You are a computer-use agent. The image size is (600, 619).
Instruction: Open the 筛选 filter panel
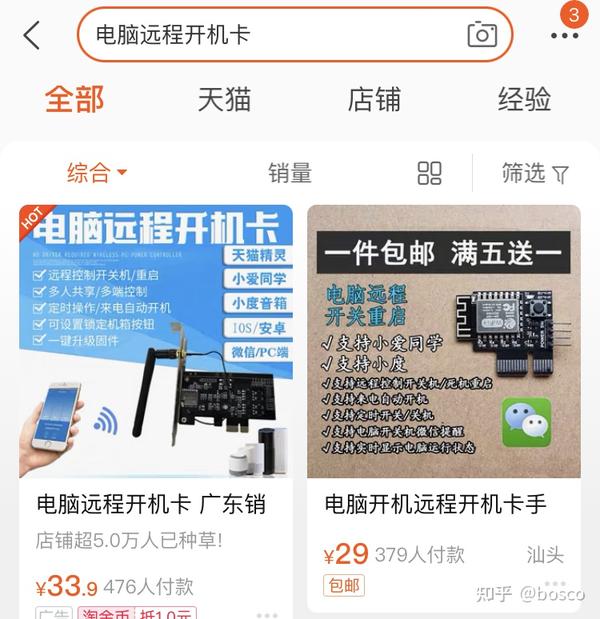(535, 173)
